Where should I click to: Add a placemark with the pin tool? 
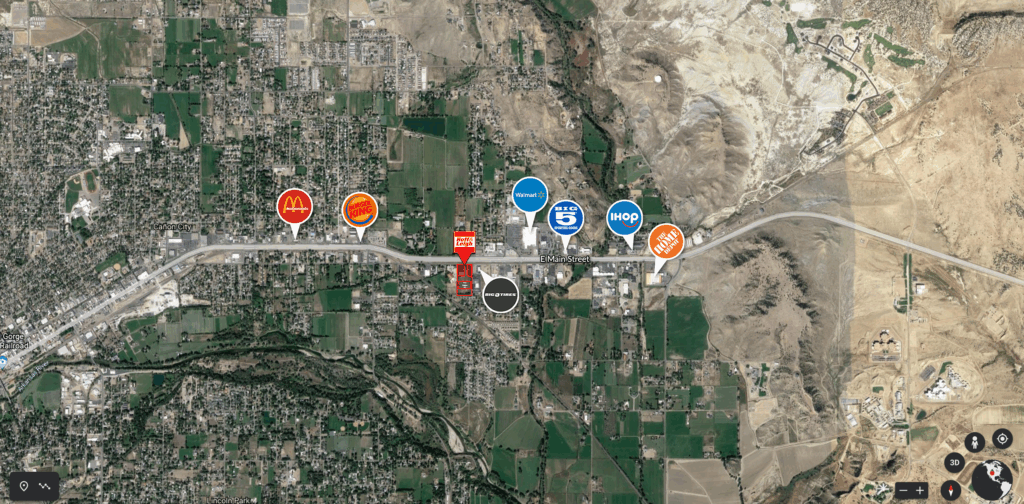pyautogui.click(x=24, y=486)
